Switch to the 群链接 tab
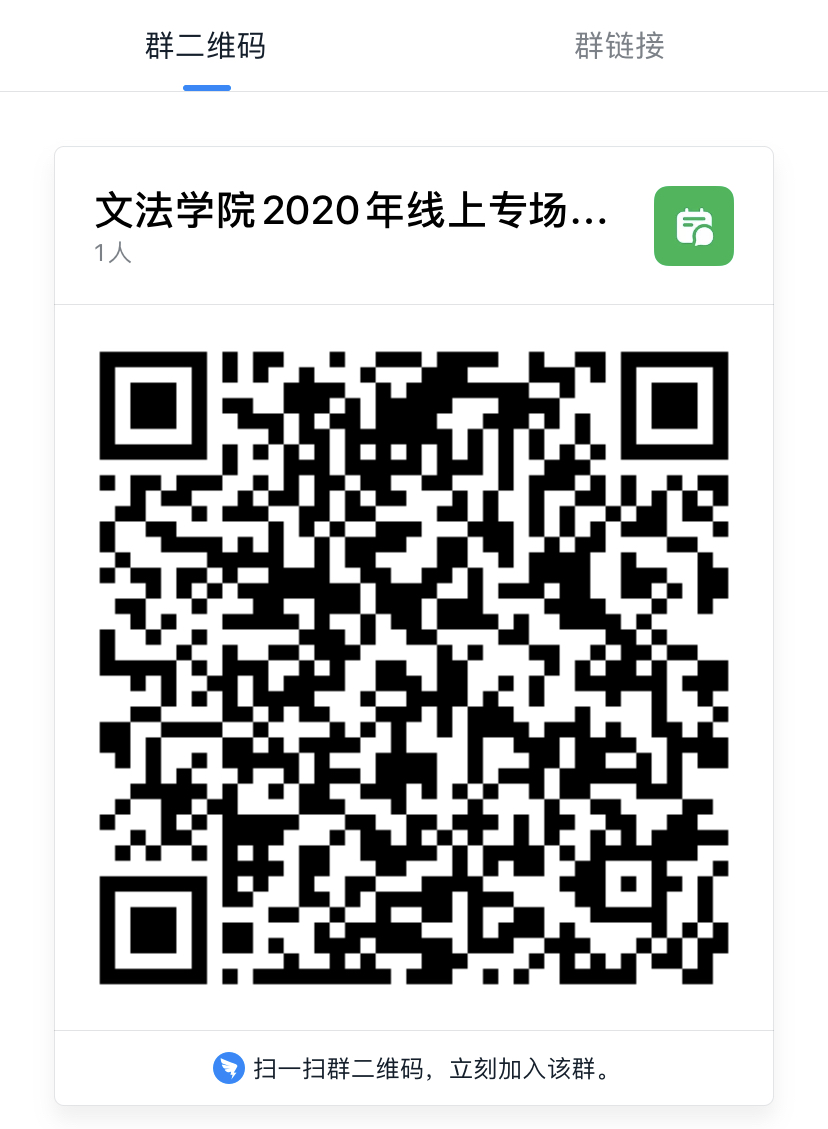This screenshot has height=1129, width=828. click(619, 46)
